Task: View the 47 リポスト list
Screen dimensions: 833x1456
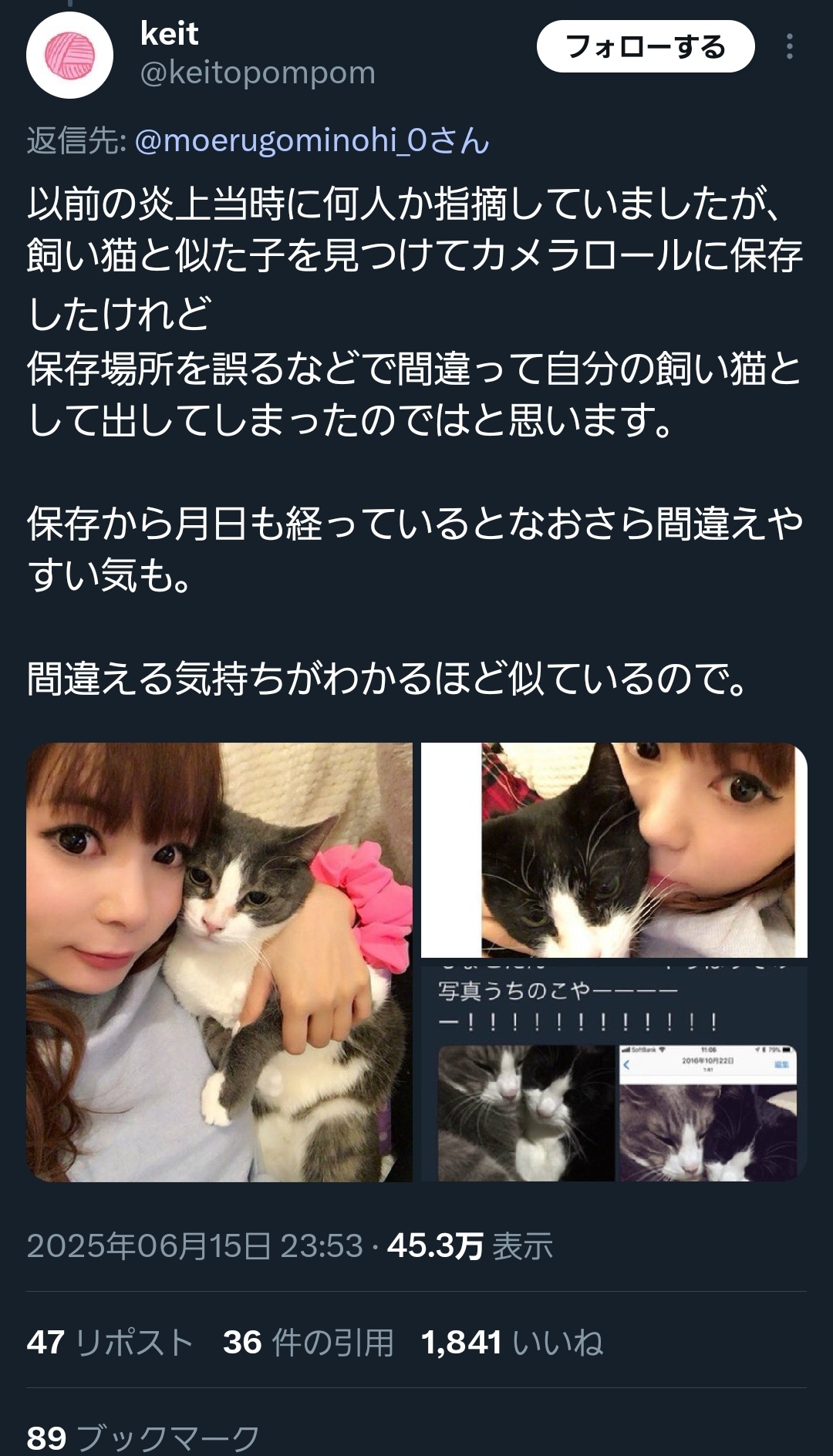Action: point(110,1343)
